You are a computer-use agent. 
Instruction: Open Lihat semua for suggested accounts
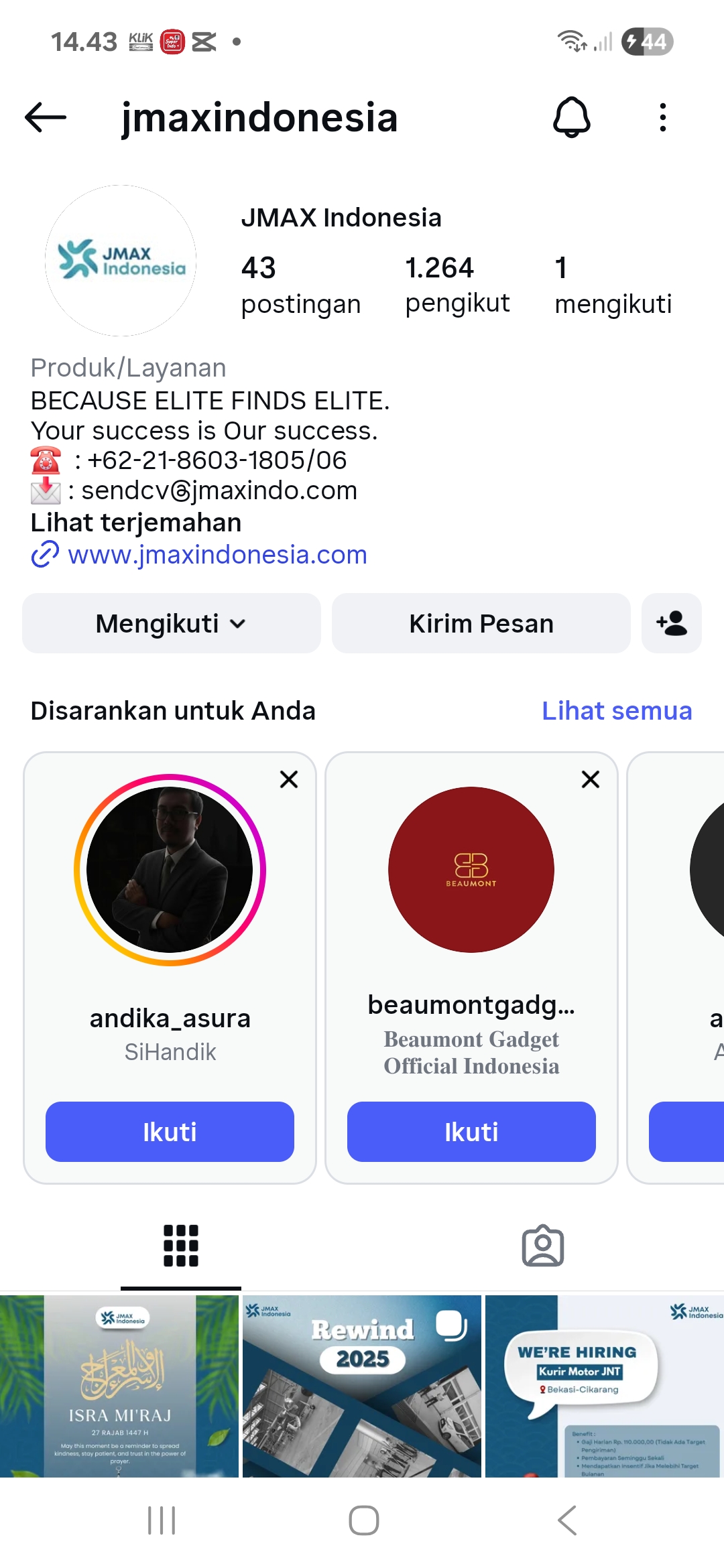[x=617, y=711]
